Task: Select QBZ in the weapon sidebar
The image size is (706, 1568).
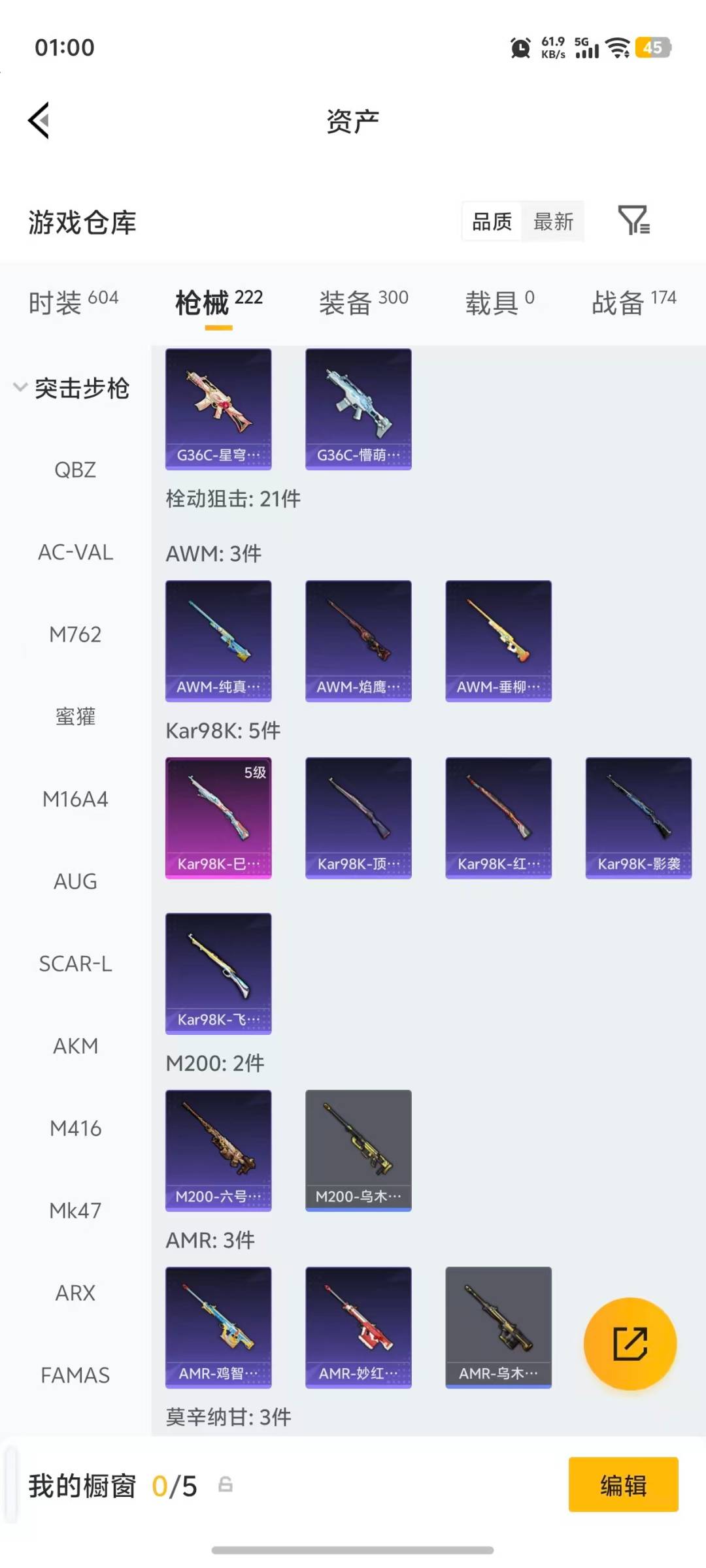Action: click(75, 470)
